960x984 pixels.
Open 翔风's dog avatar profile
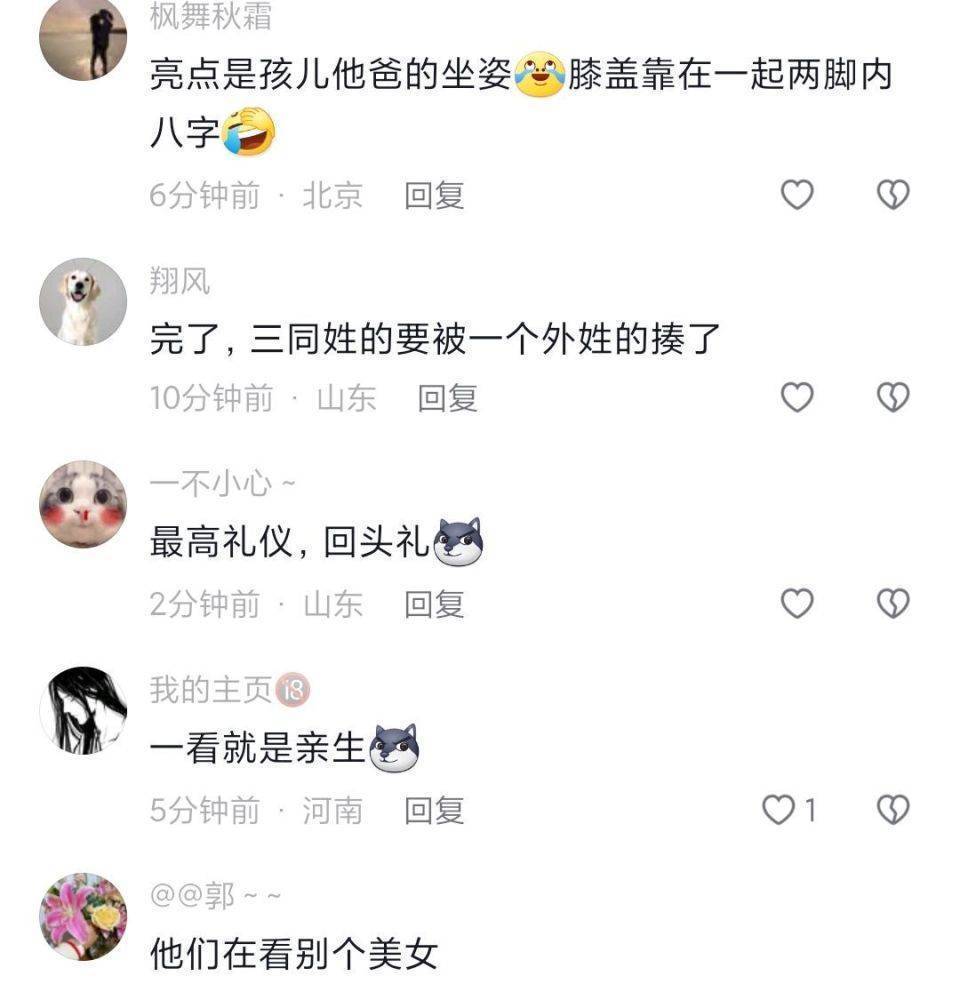pos(83,301)
